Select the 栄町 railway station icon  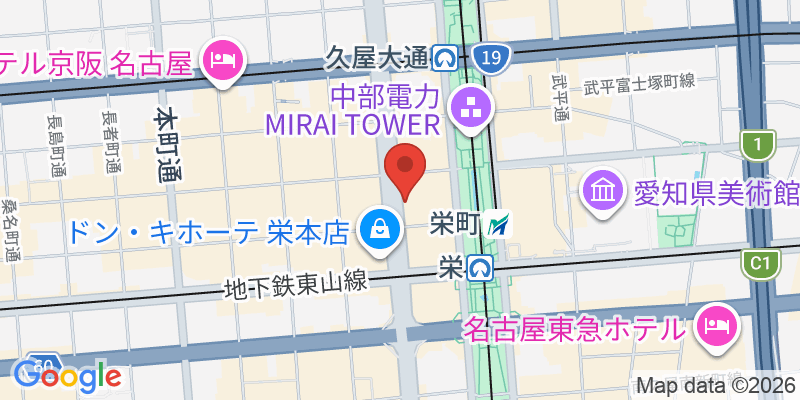498,226
